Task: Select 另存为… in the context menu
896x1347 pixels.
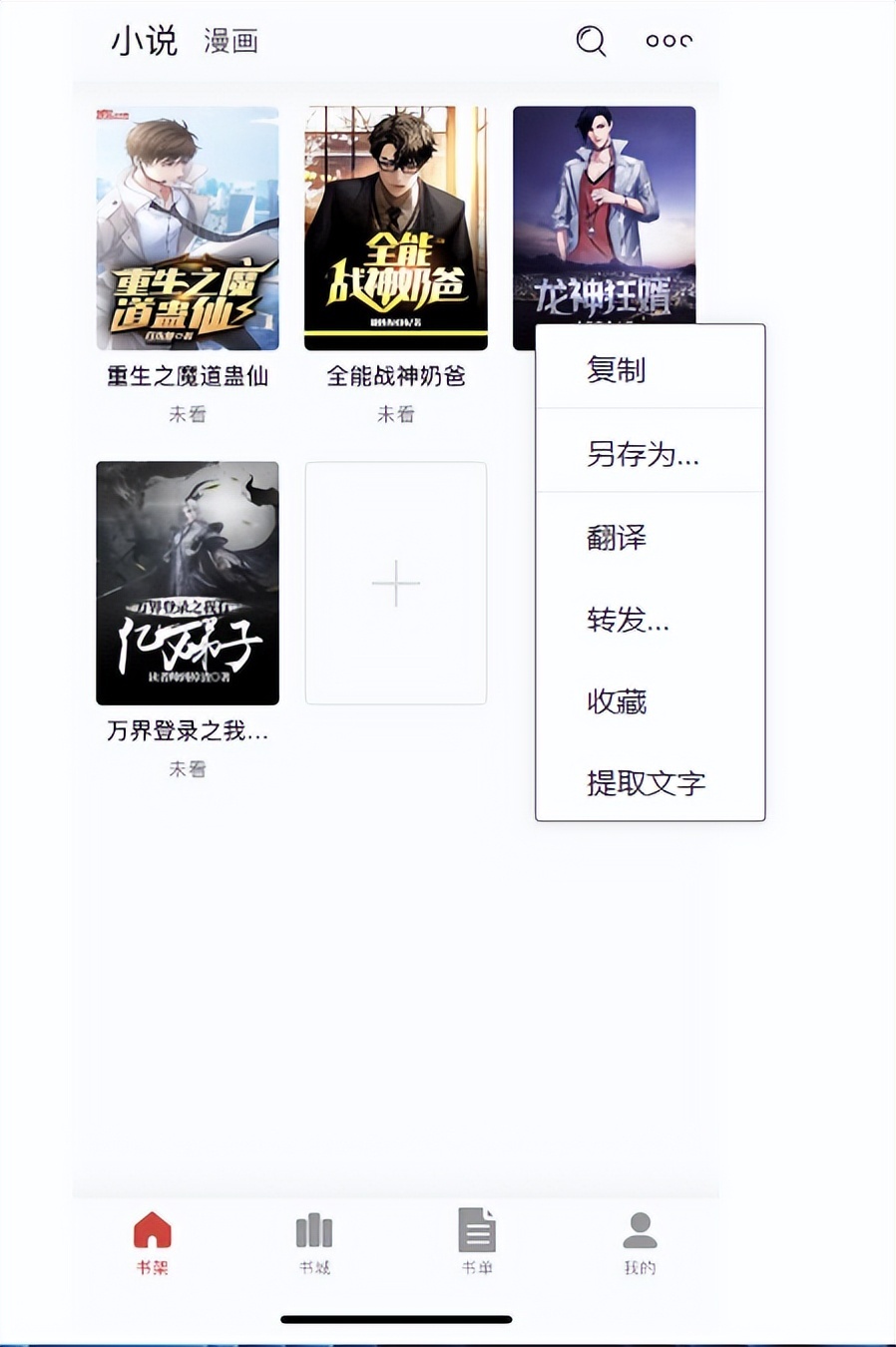Action: pyautogui.click(x=643, y=454)
